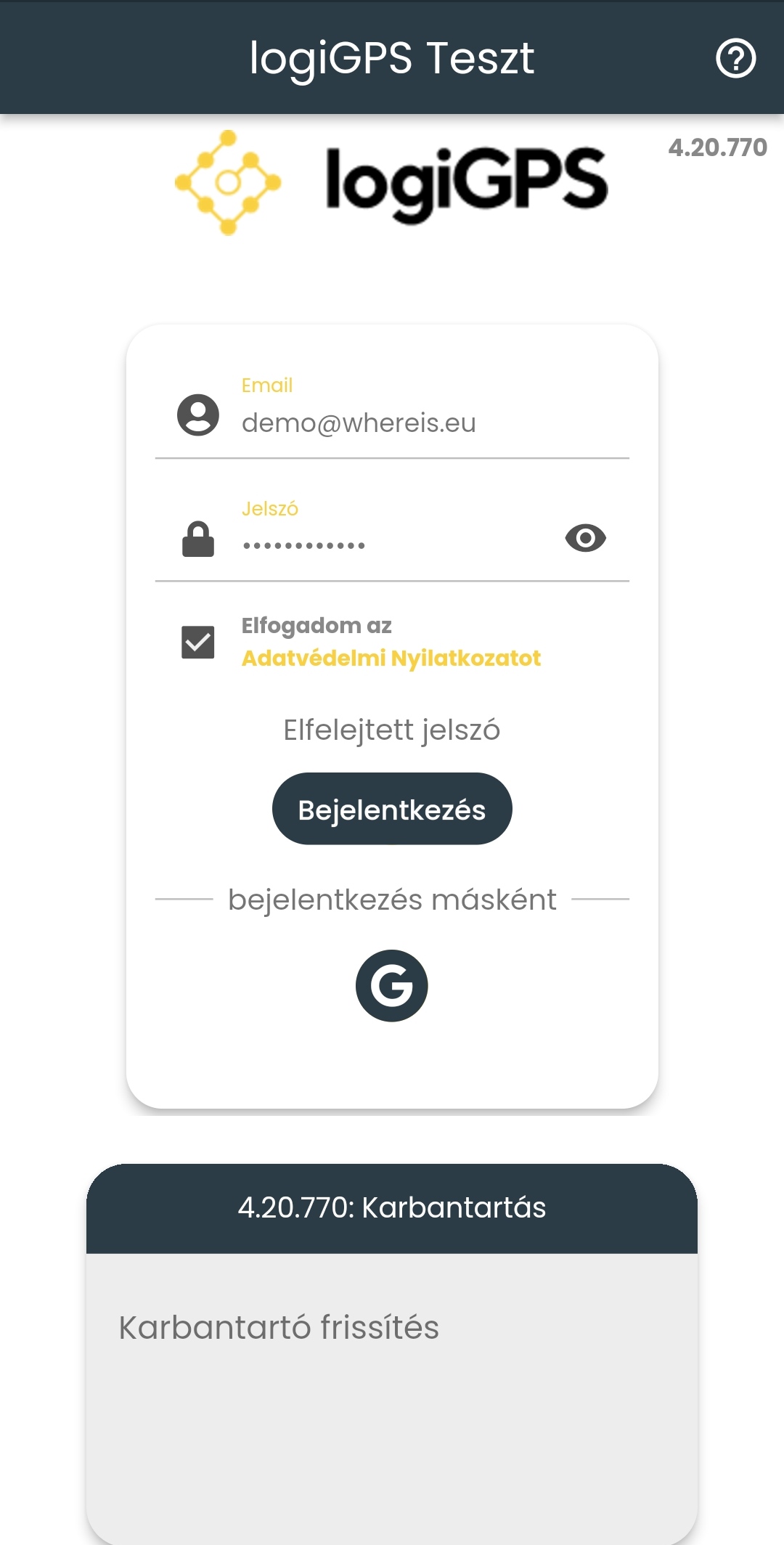This screenshot has width=784, height=1545.
Task: Tap Elfelejtett jelszó to reset password
Action: coord(392,730)
